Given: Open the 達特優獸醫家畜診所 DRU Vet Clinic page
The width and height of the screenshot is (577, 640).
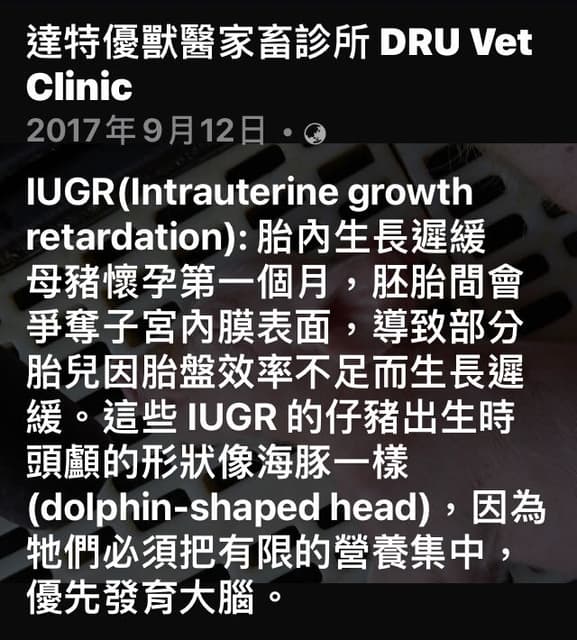Looking at the screenshot, I should tap(280, 64).
